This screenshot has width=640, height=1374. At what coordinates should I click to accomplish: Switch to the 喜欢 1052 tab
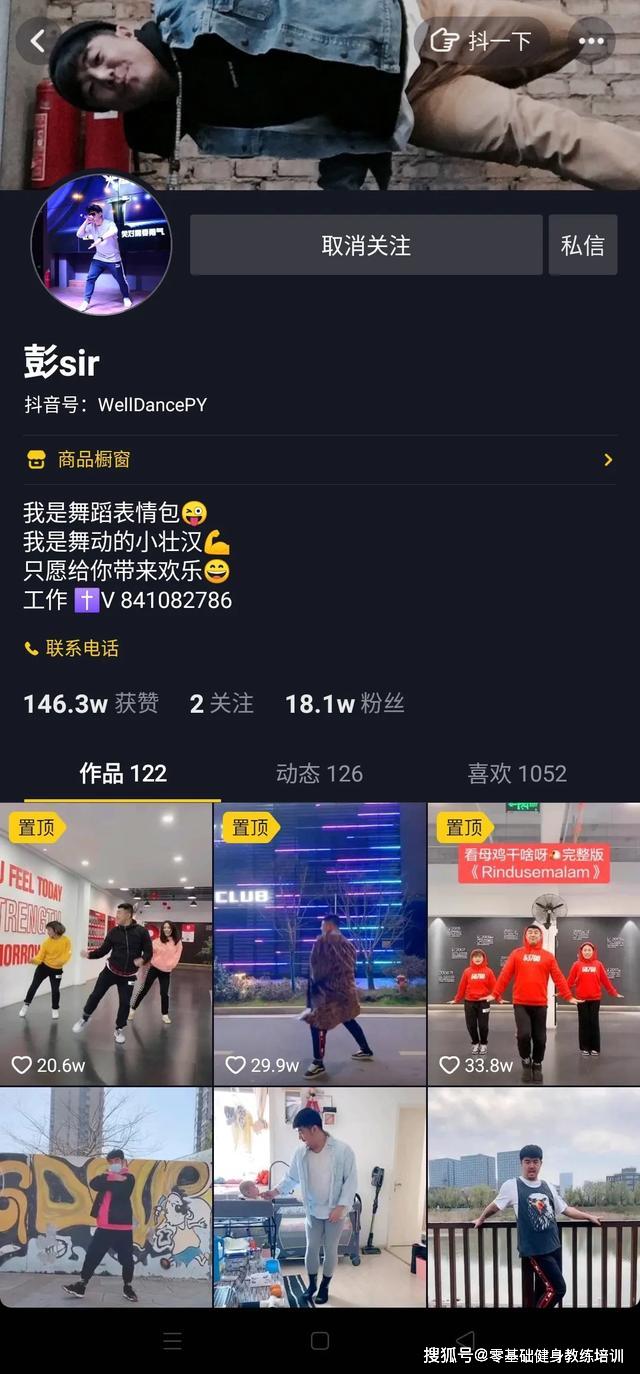tap(517, 773)
